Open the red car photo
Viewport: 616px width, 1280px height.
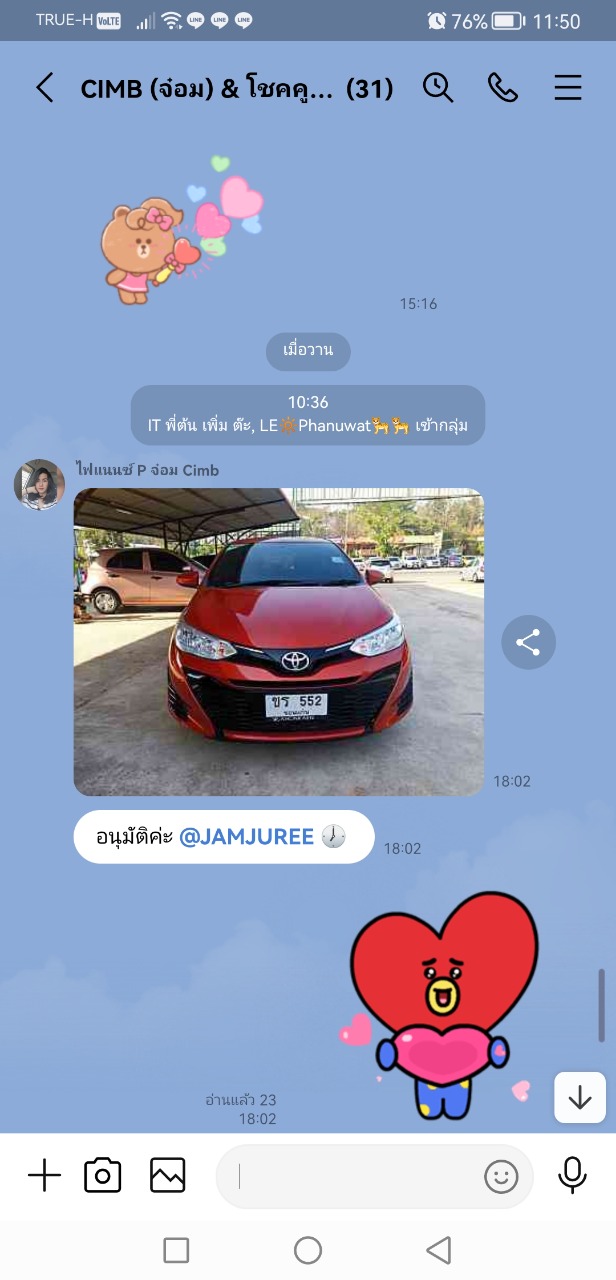click(278, 641)
